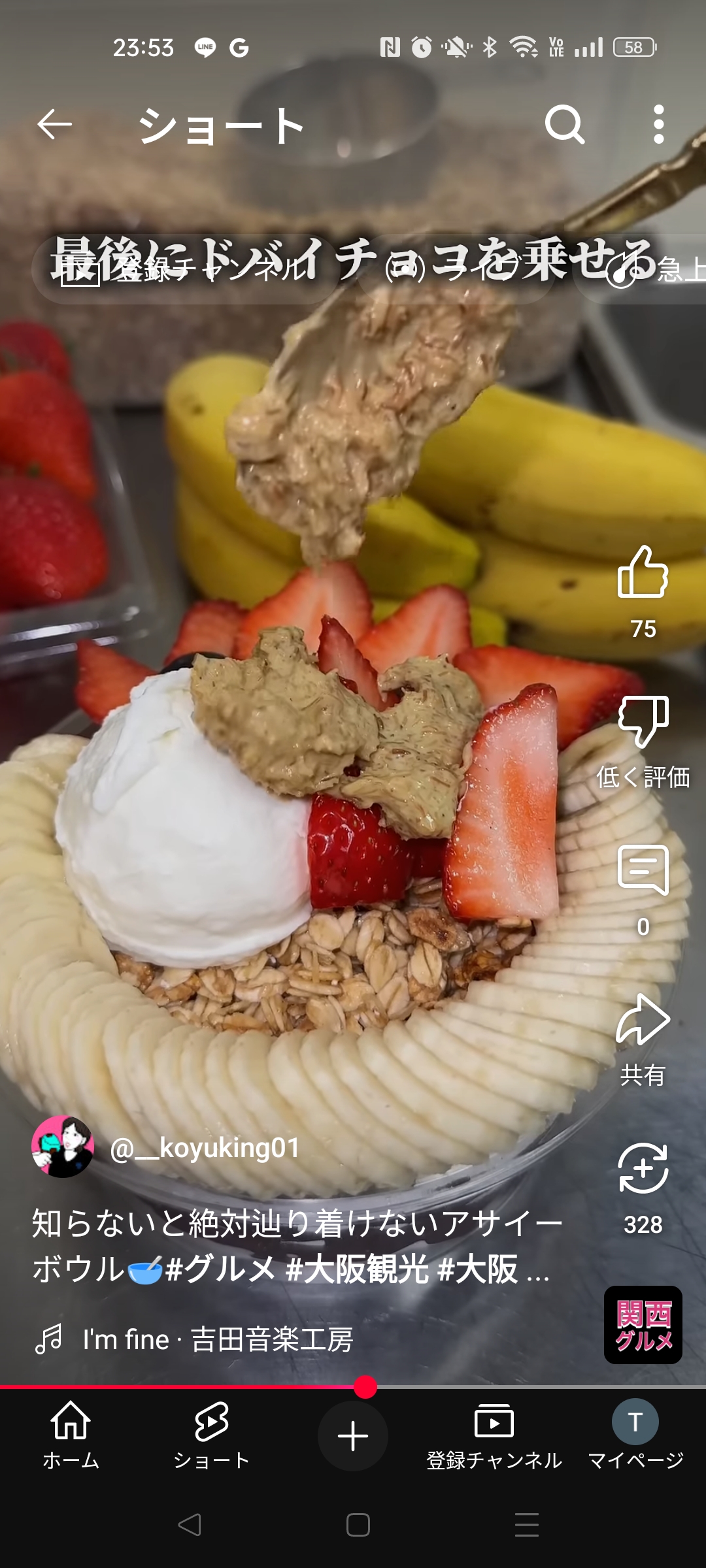Create new content with the plus button
Viewport: 706px width, 1568px height.
click(353, 1436)
